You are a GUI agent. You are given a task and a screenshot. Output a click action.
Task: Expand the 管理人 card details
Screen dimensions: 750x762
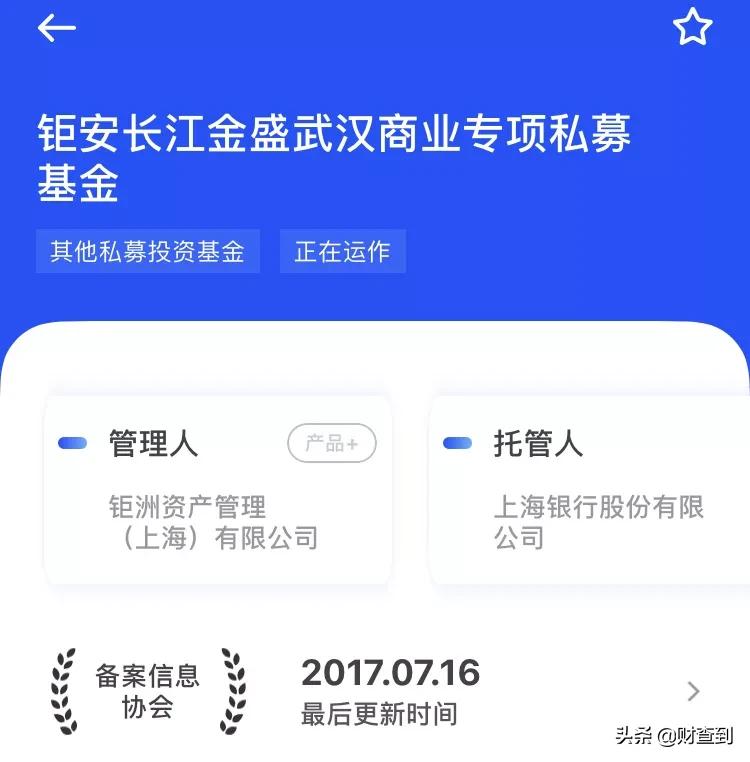220,490
